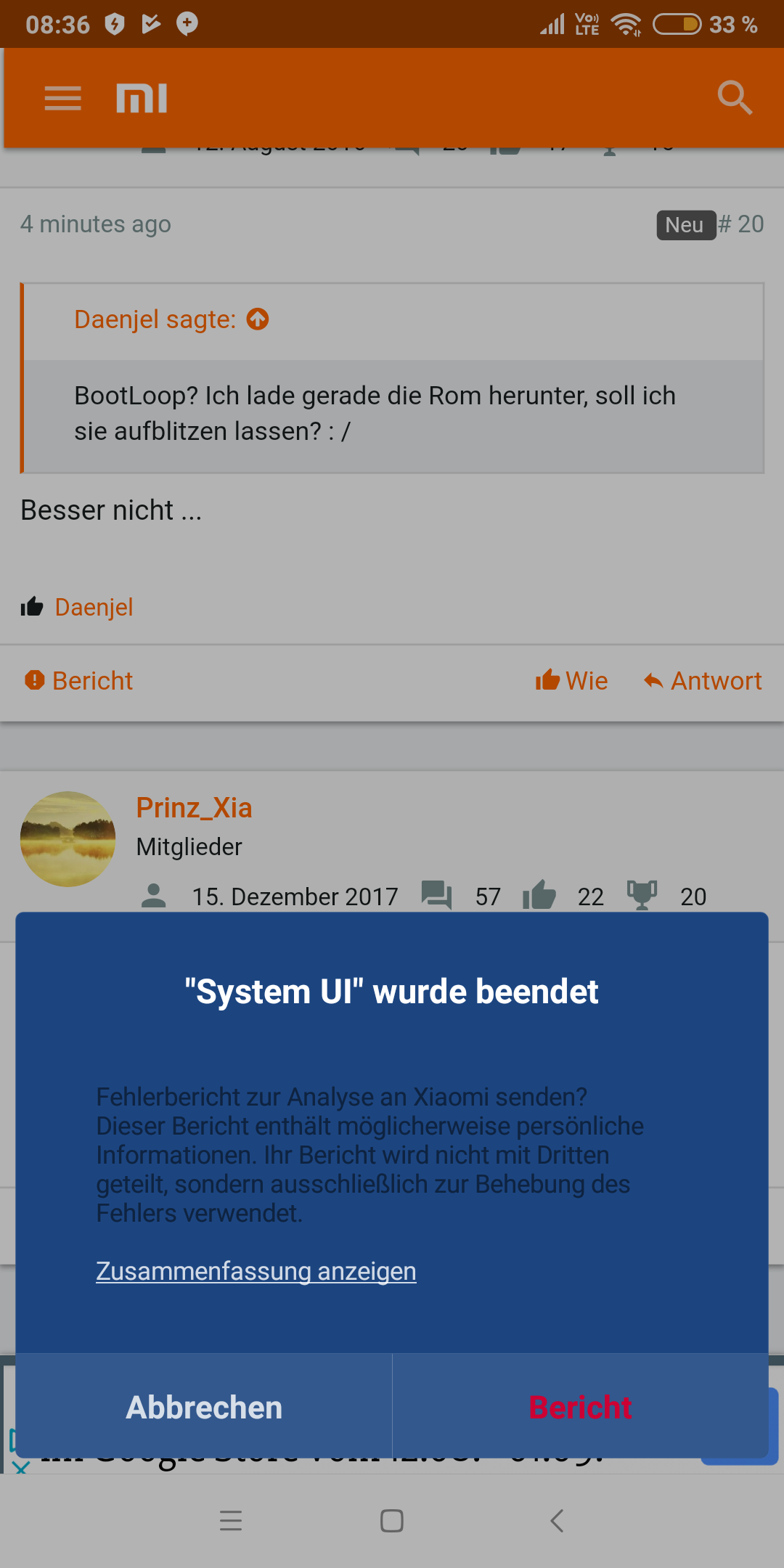This screenshot has width=784, height=1568.
Task: Send the error report via red Bericht
Action: click(x=580, y=1407)
